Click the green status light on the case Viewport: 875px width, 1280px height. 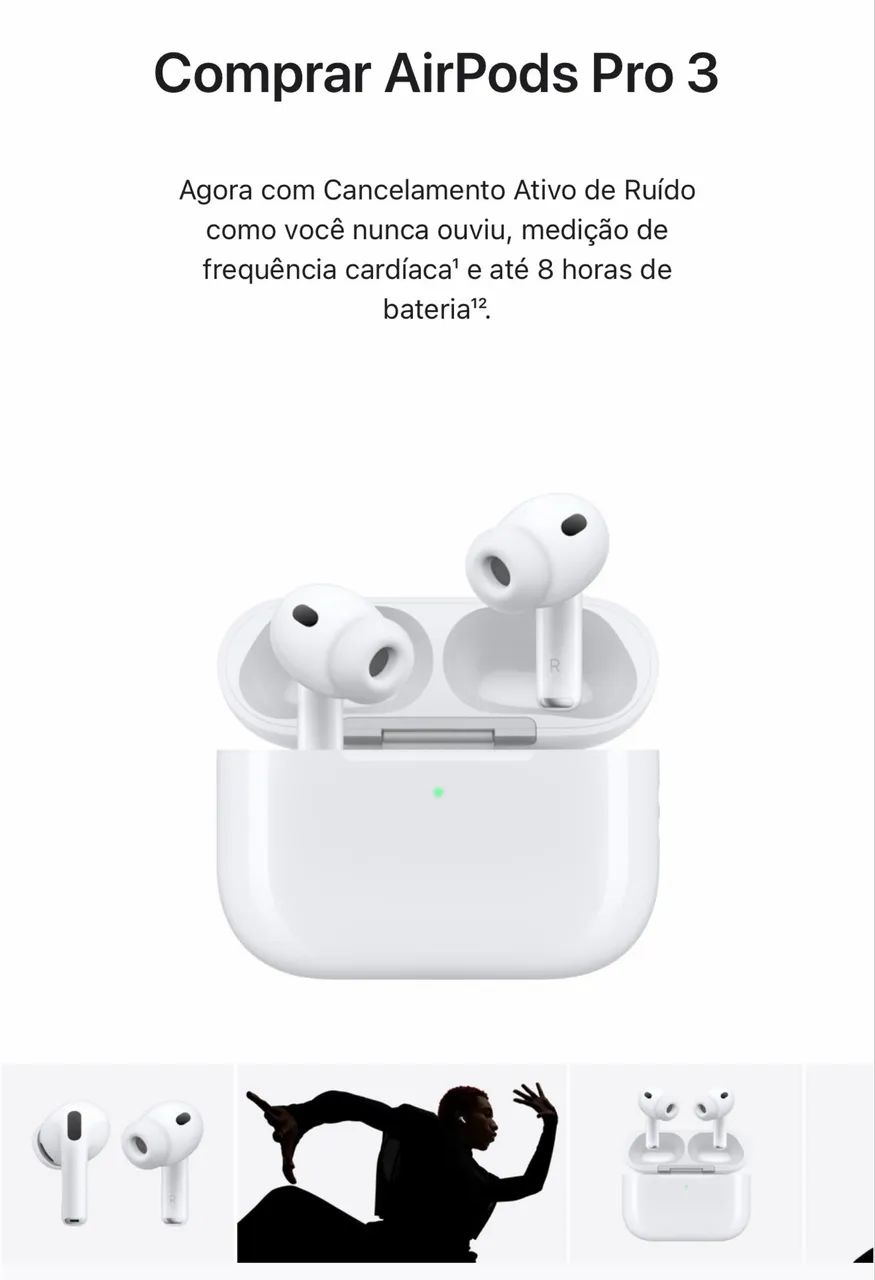click(x=436, y=793)
